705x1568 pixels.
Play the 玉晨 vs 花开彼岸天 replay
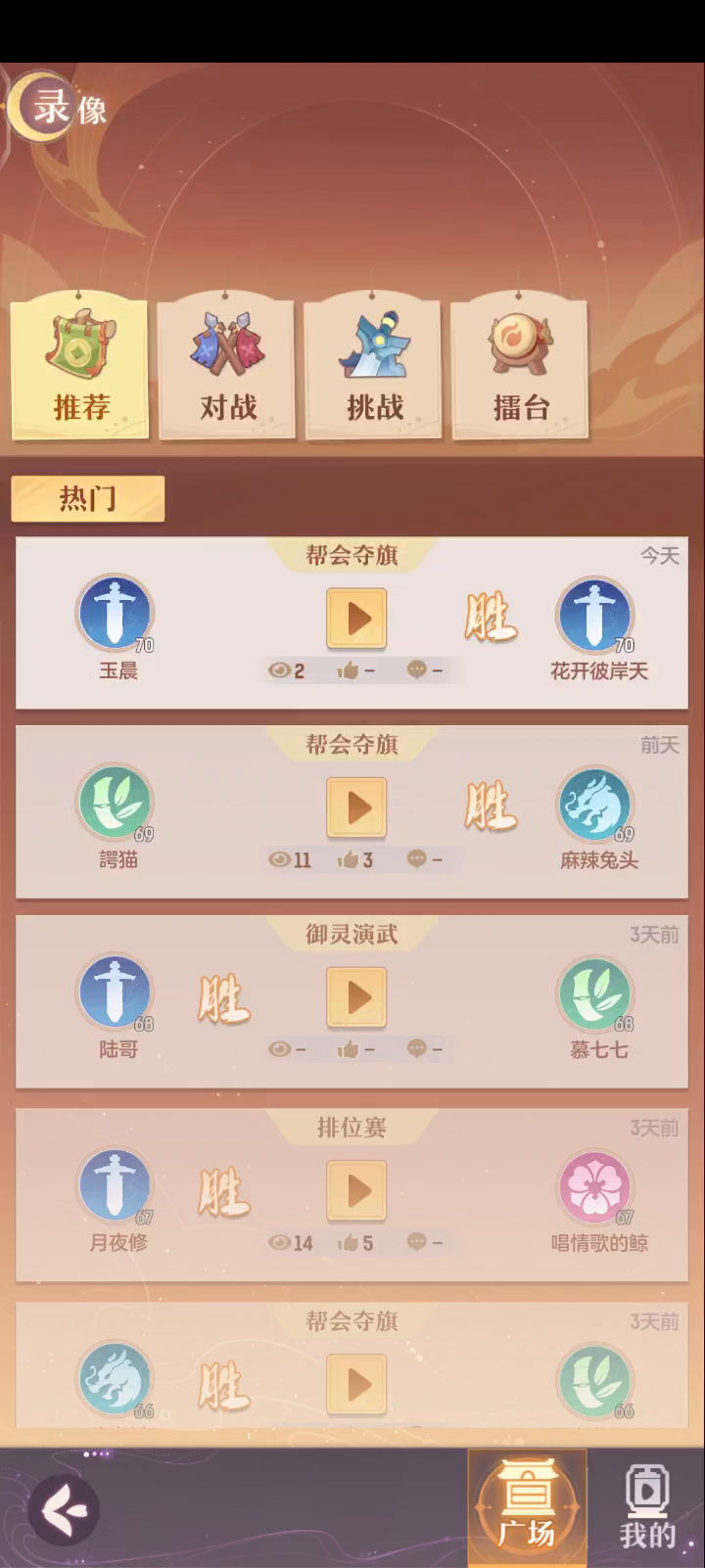click(356, 619)
